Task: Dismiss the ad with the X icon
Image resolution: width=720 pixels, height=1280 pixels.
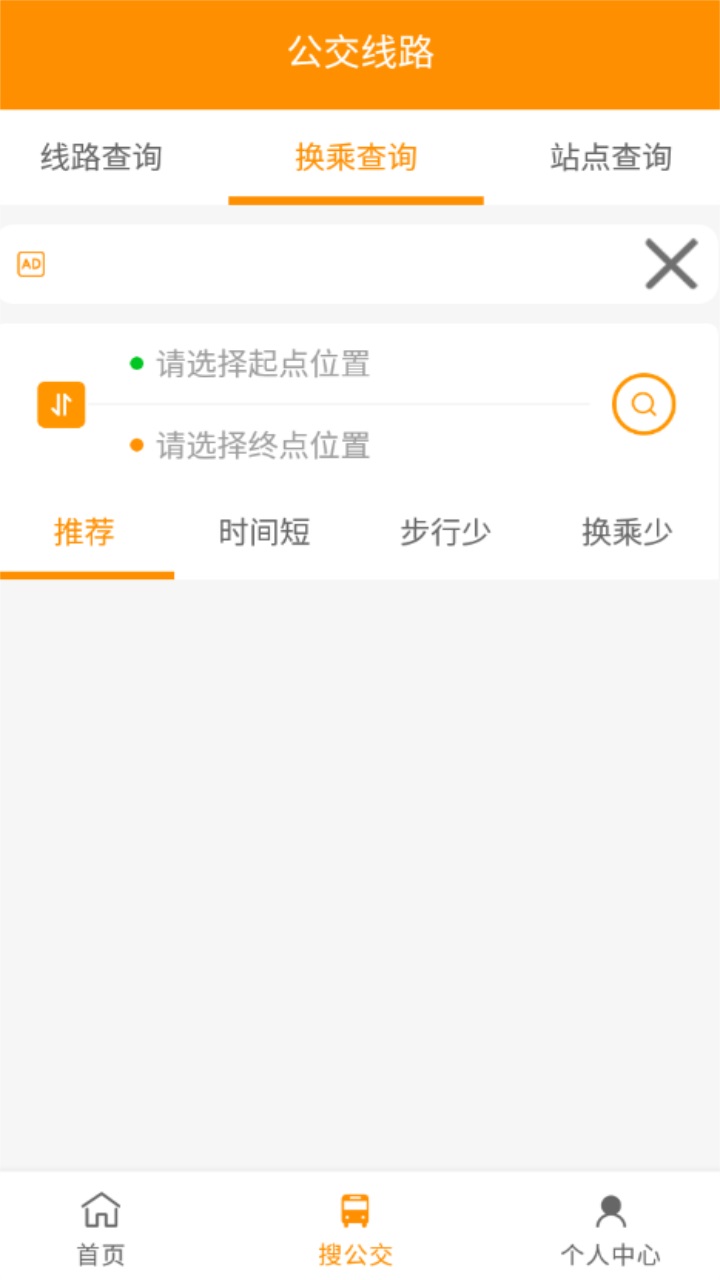Action: click(x=669, y=263)
